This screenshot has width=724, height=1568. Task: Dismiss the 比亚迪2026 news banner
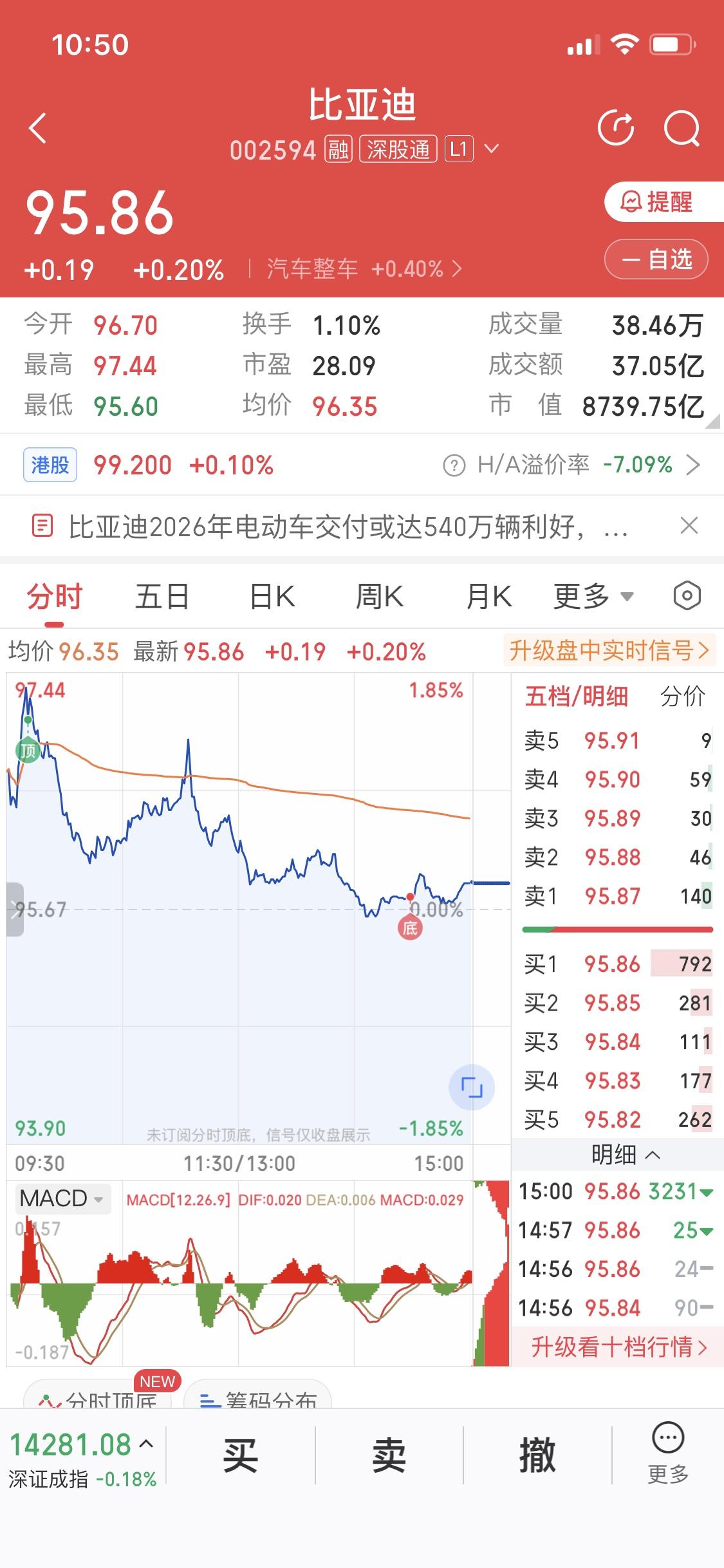689,525
